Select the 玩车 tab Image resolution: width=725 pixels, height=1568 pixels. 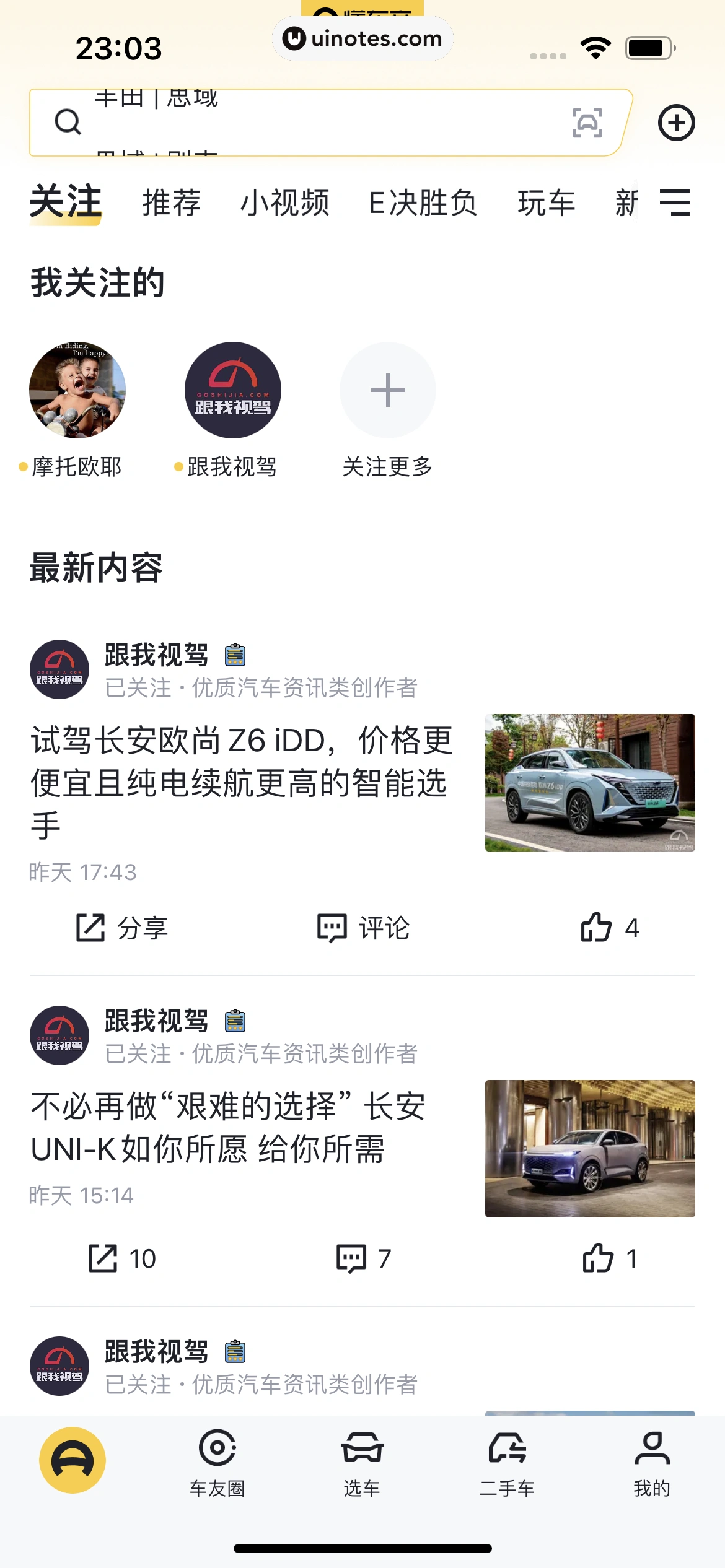coord(546,203)
